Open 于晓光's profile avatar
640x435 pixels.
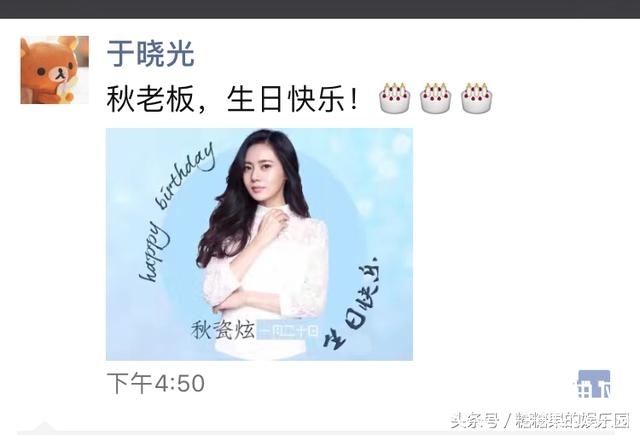point(54,70)
